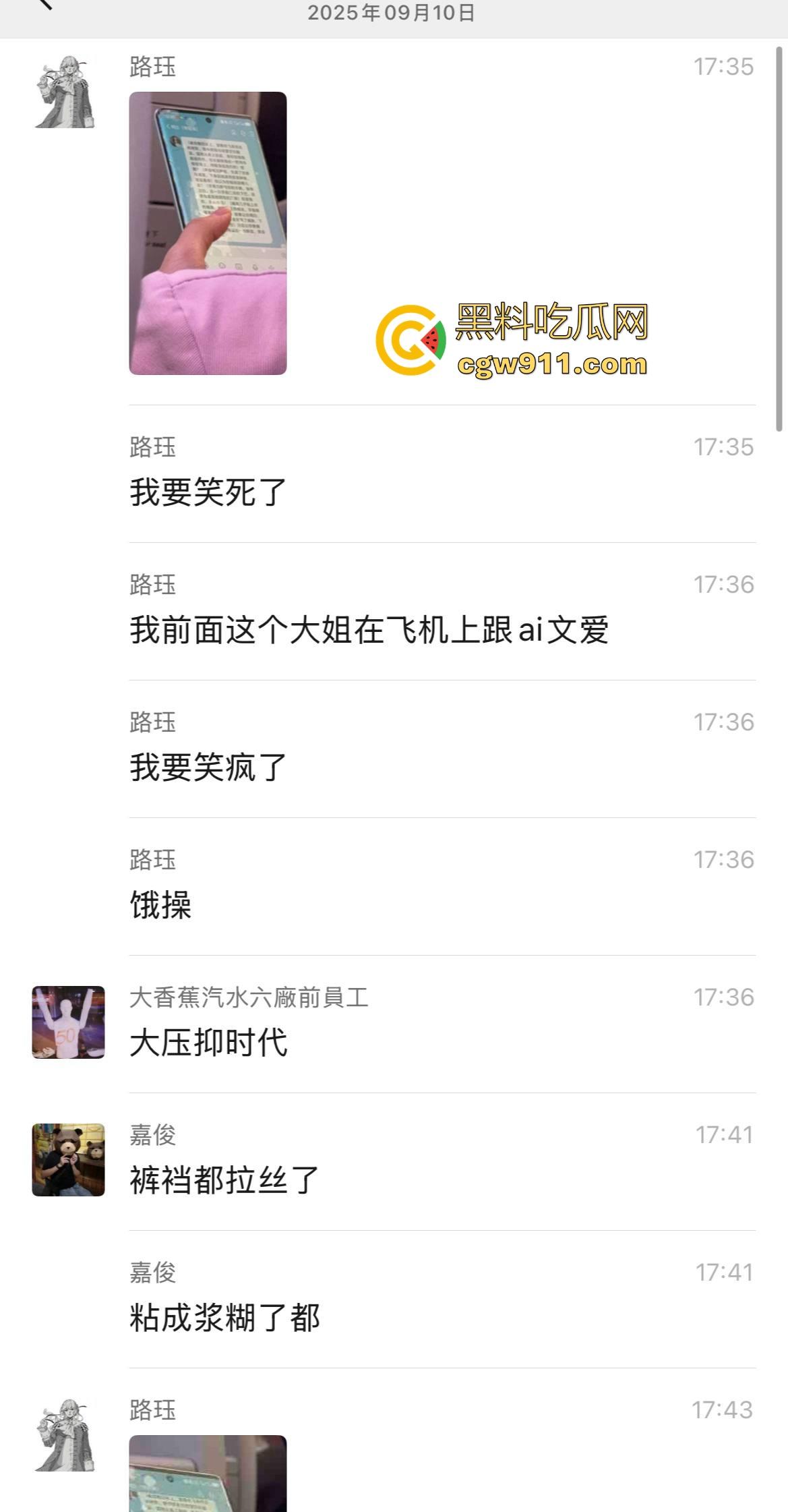Tap the 17:35 timestamp on first message
The height and width of the screenshot is (1512, 788).
click(723, 67)
